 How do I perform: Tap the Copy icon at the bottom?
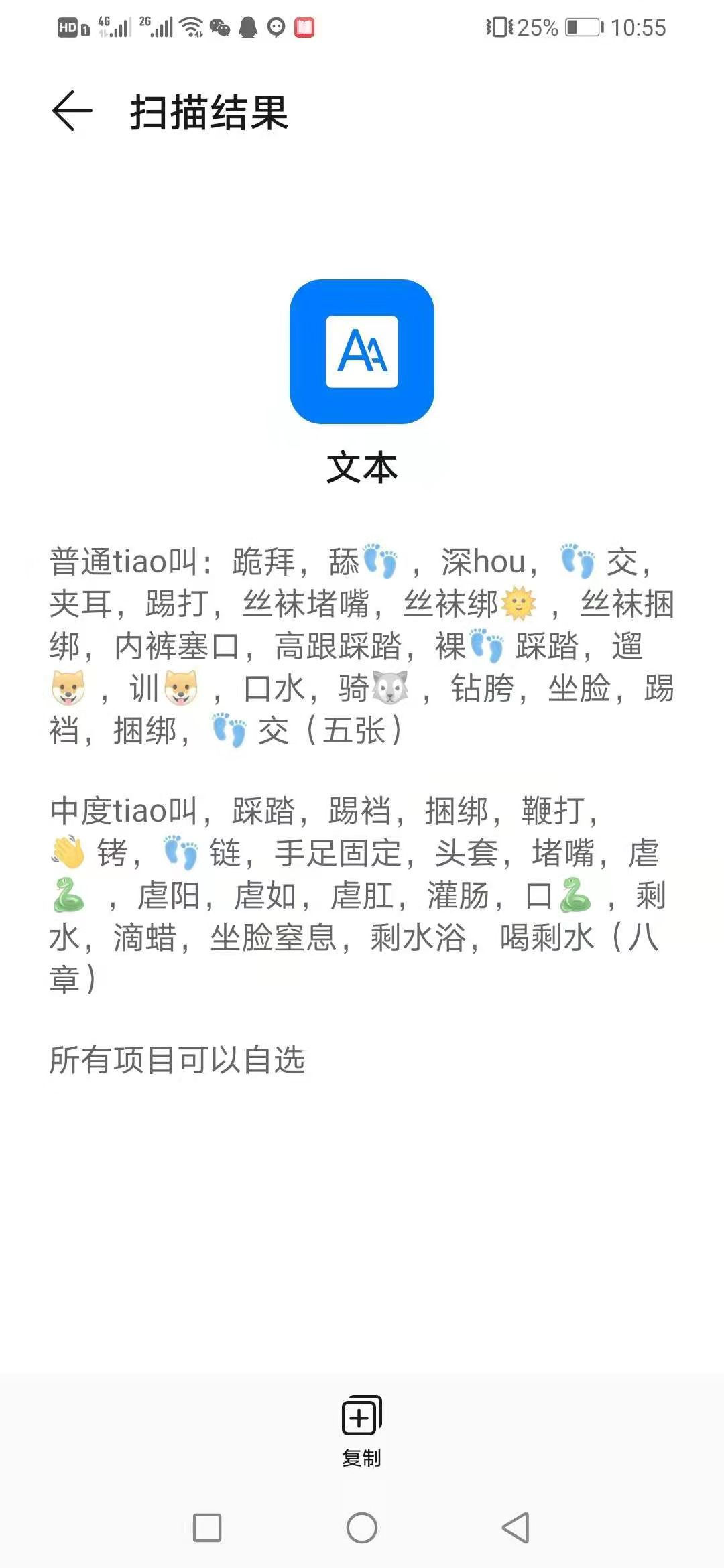[x=362, y=1415]
